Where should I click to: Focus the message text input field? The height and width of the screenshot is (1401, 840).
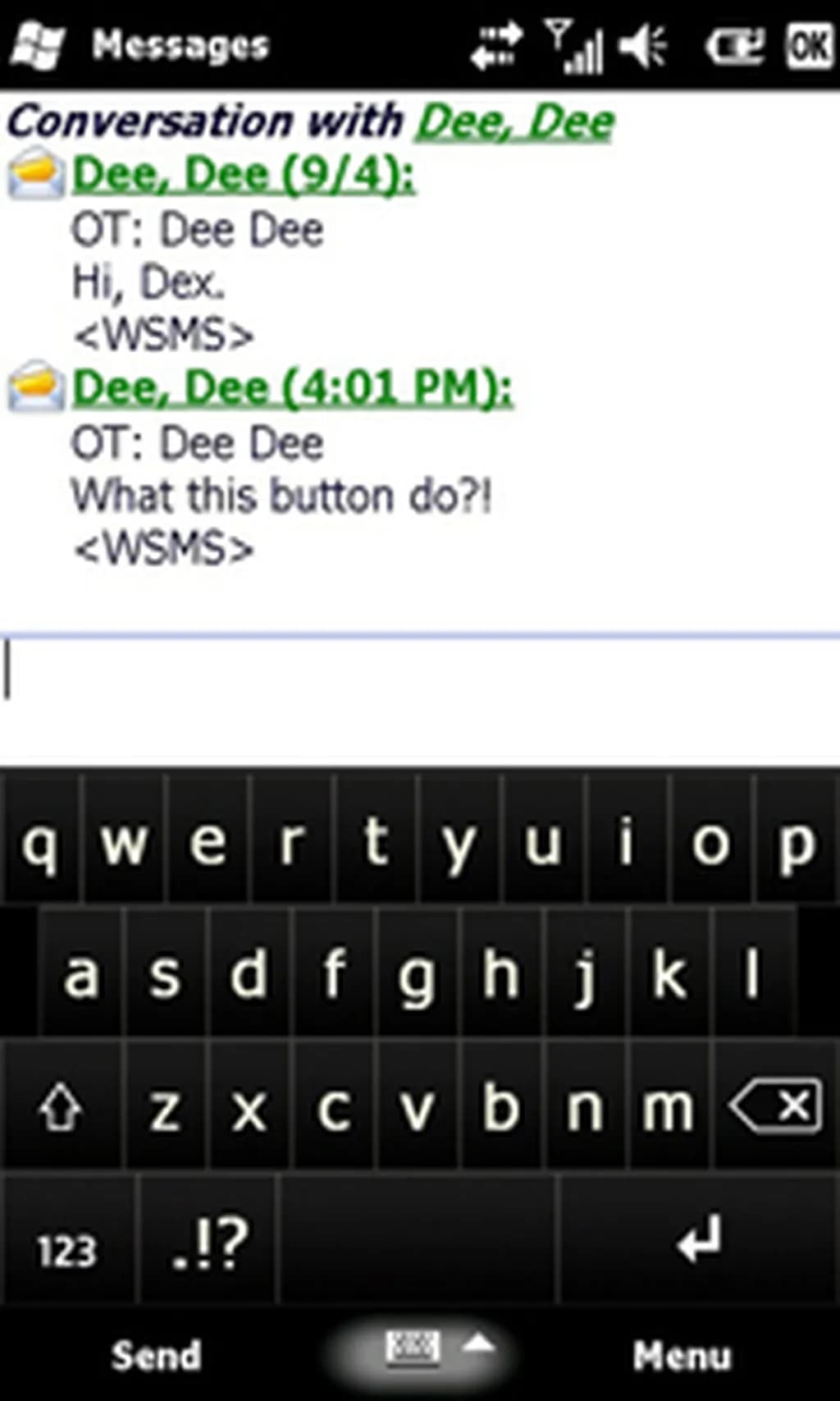(x=420, y=698)
